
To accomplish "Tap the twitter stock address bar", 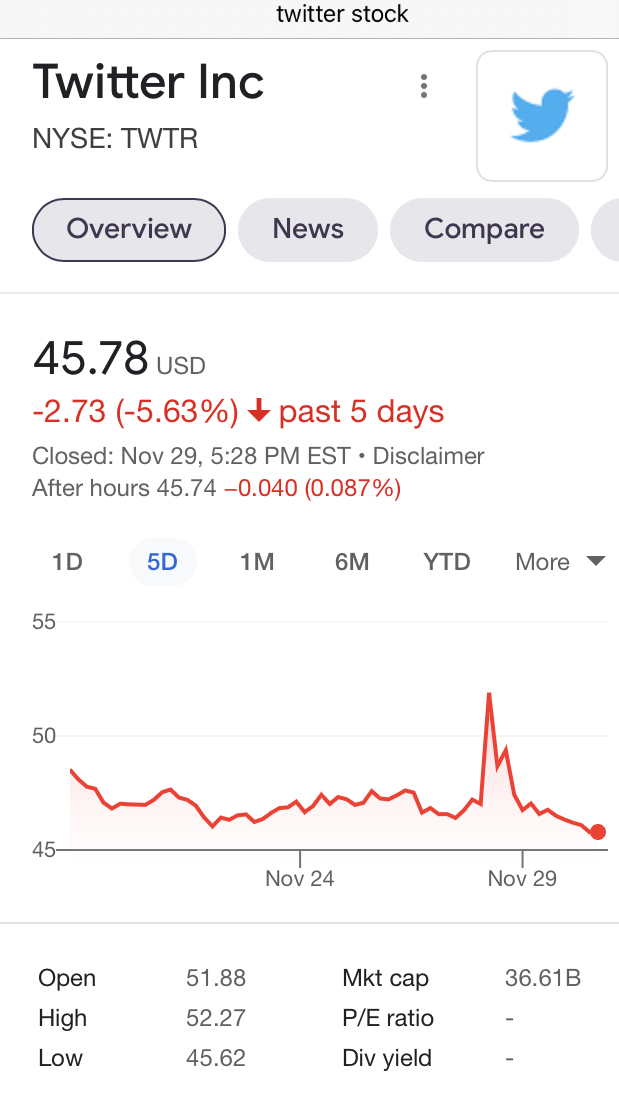I will point(310,15).
